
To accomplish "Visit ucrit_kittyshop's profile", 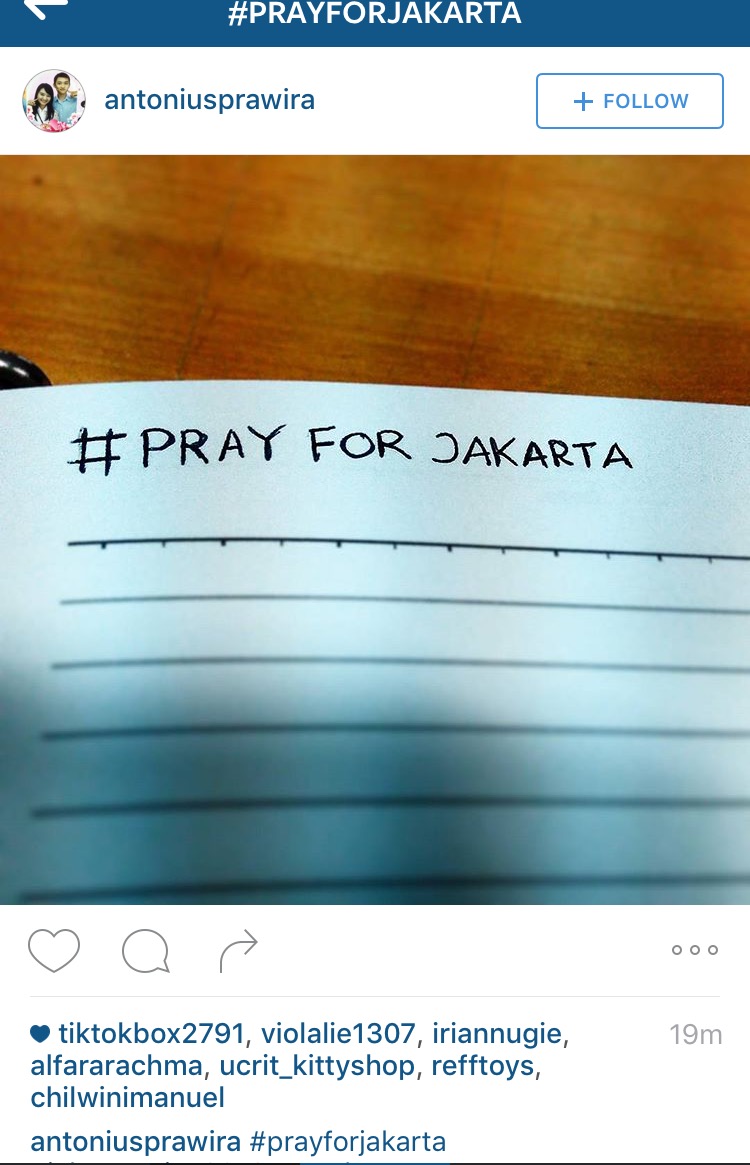I will coord(317,1066).
